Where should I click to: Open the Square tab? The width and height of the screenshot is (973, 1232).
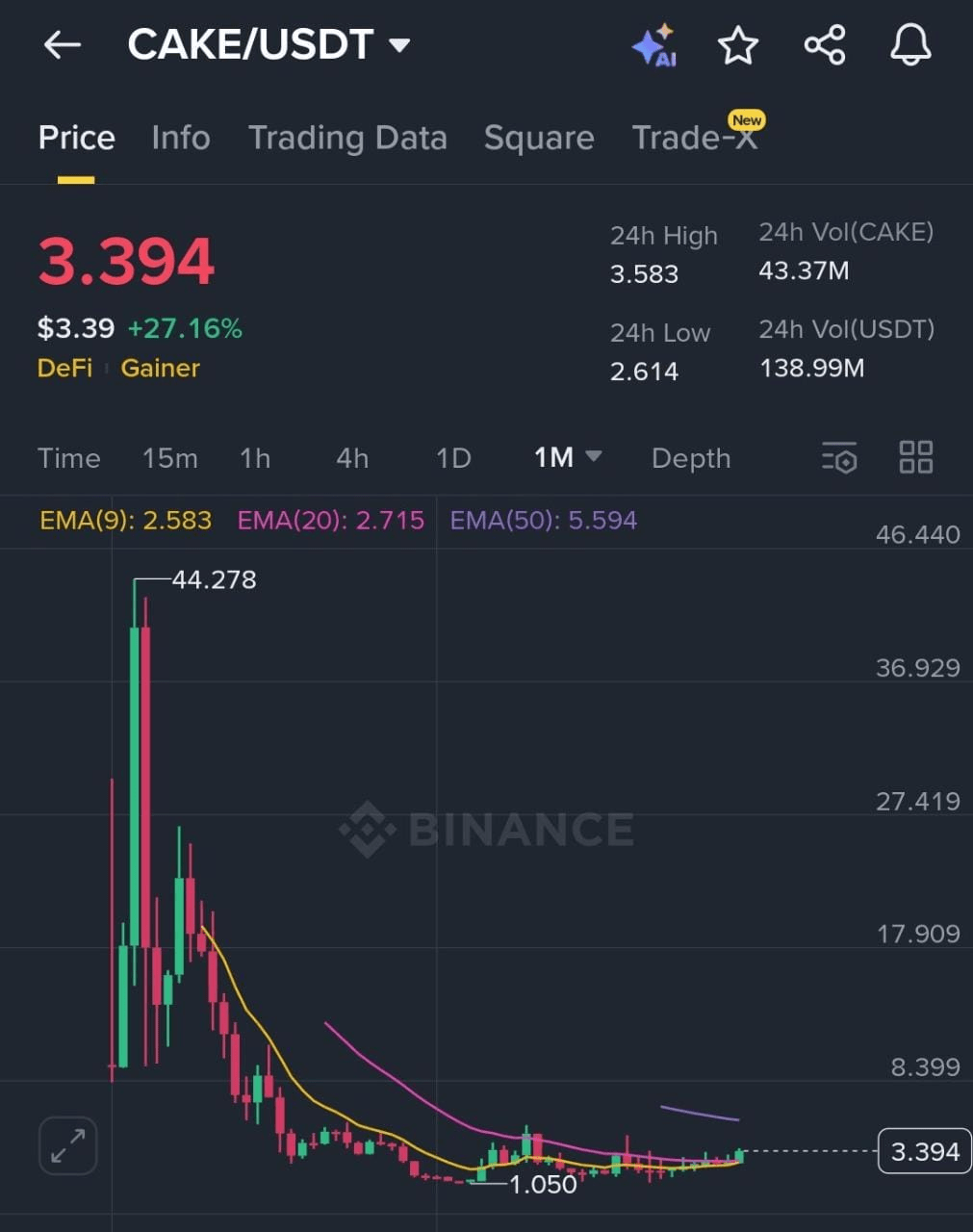[x=539, y=138]
